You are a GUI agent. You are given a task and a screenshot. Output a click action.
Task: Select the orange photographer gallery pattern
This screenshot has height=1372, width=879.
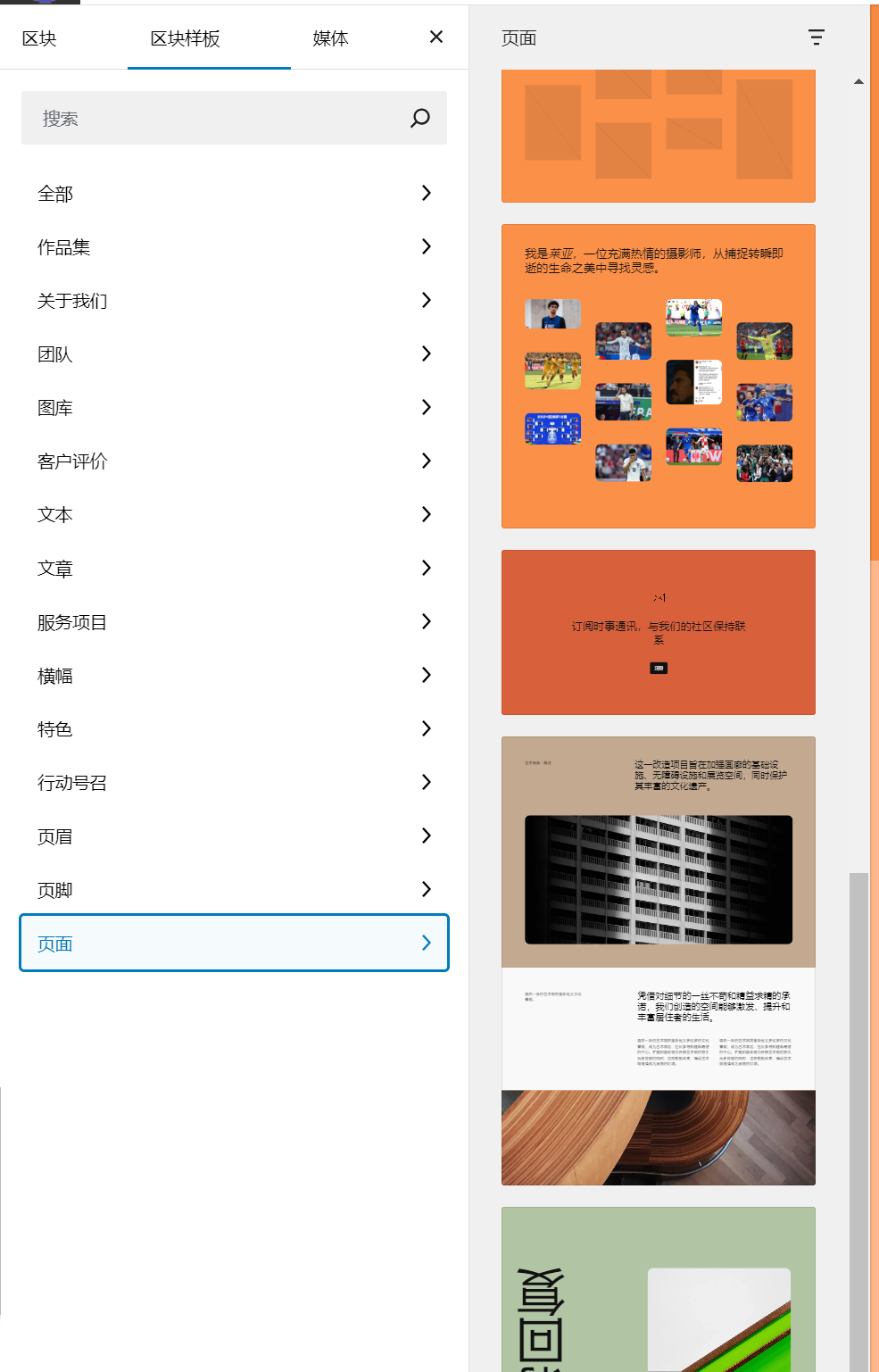(x=659, y=375)
